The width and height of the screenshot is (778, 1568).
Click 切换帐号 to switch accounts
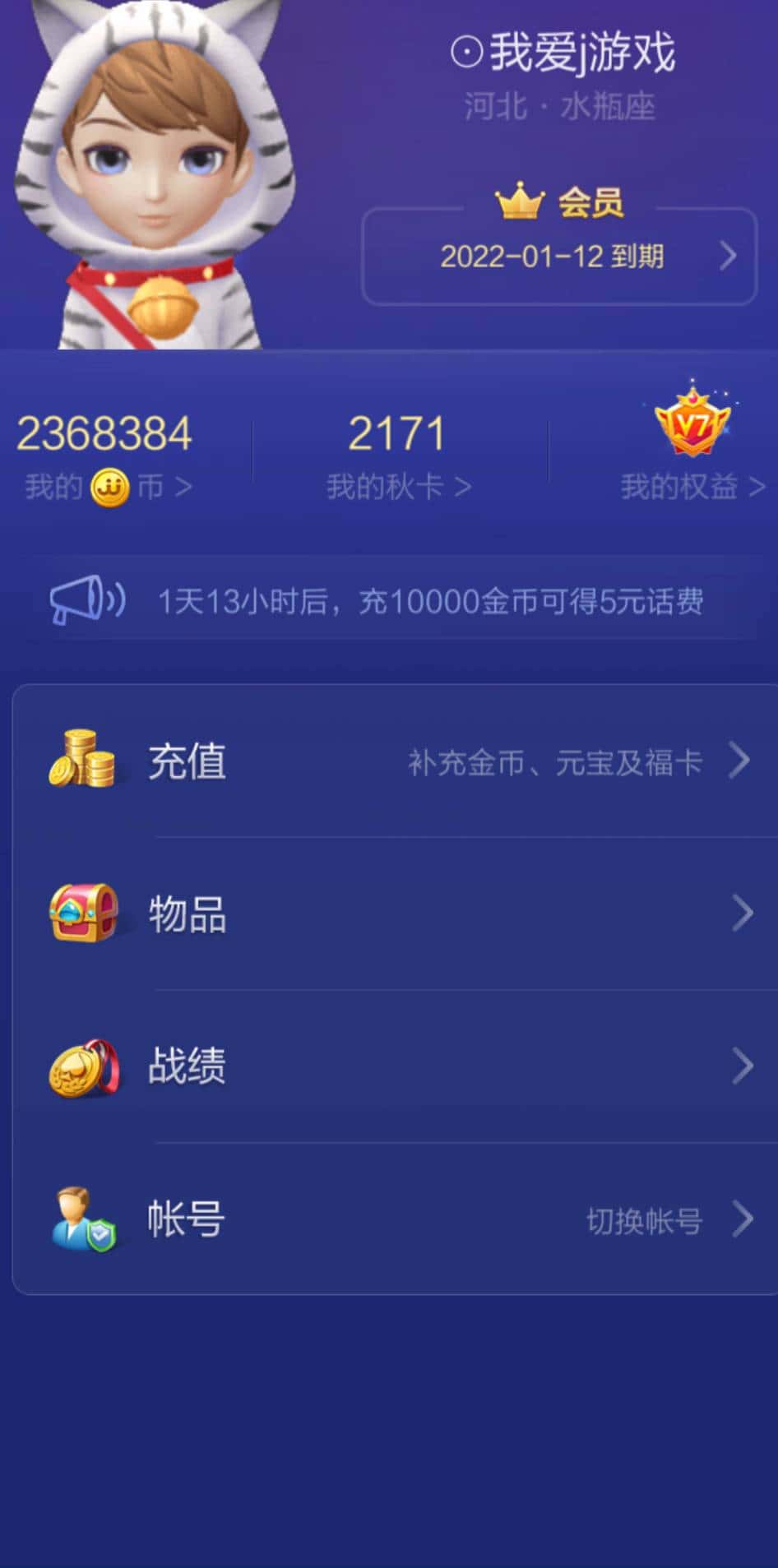click(x=644, y=1223)
